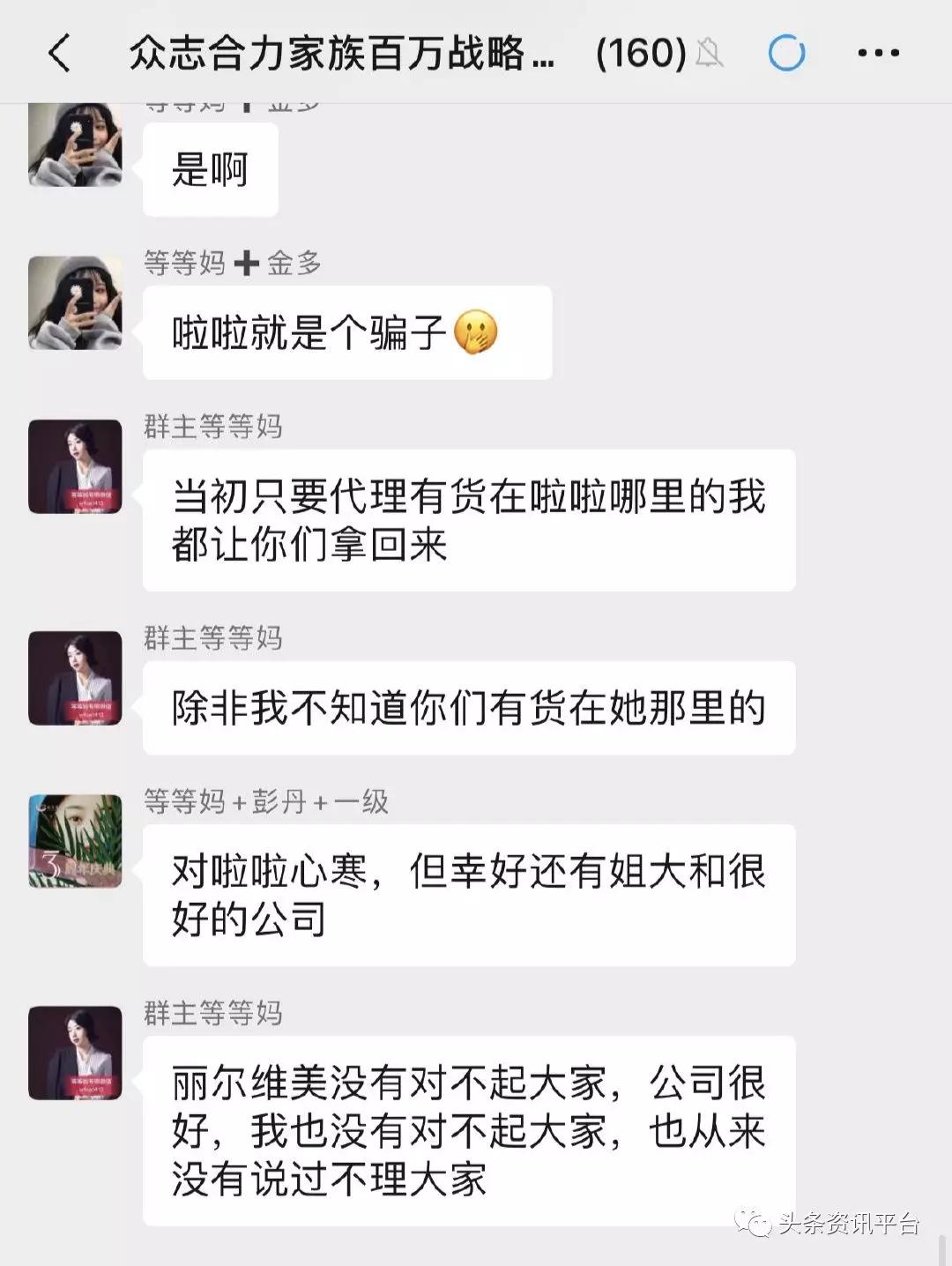Select the message bubble saying 是啊

[x=209, y=168]
